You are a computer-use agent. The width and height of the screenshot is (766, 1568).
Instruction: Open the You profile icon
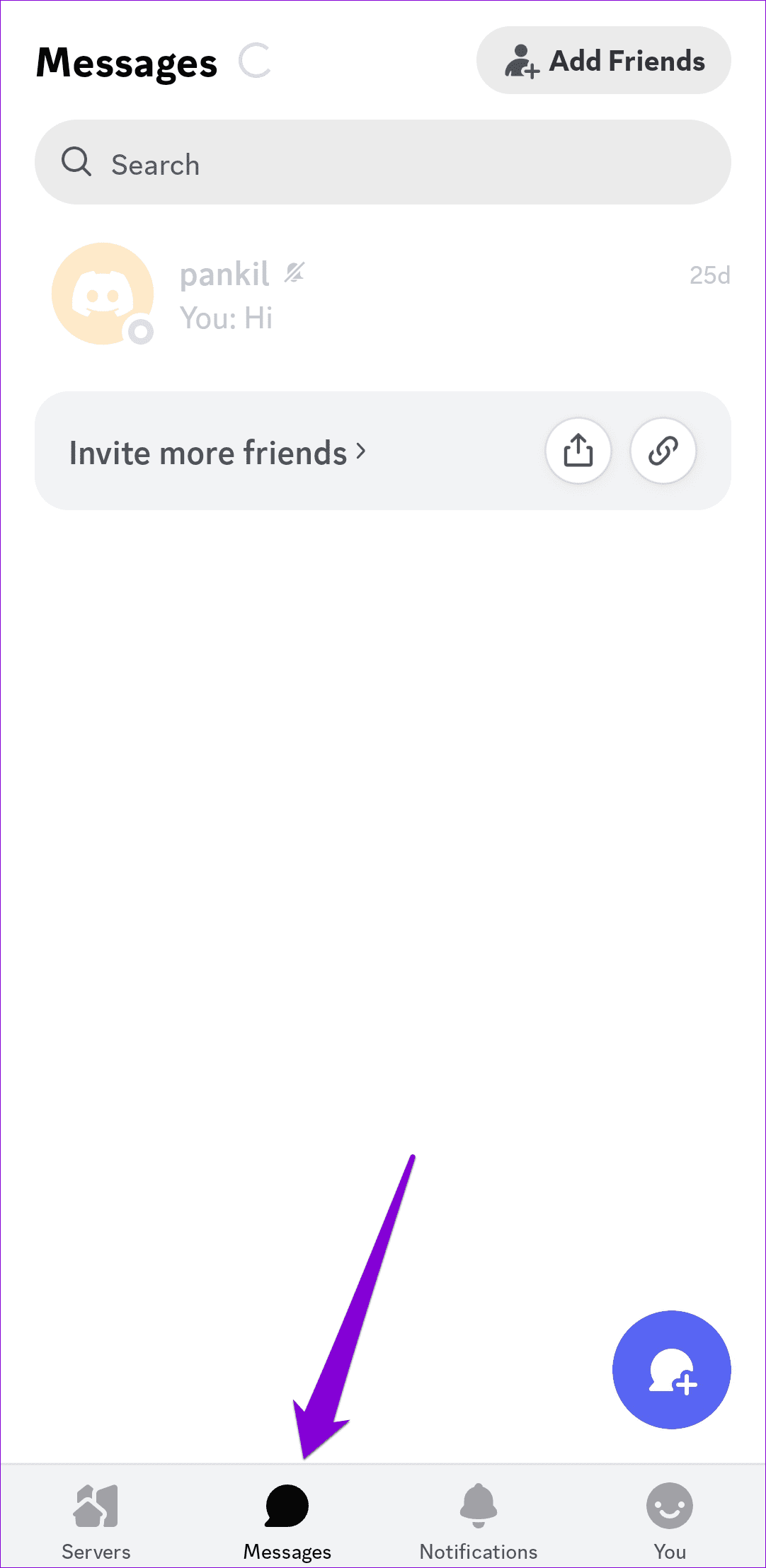tap(669, 1506)
